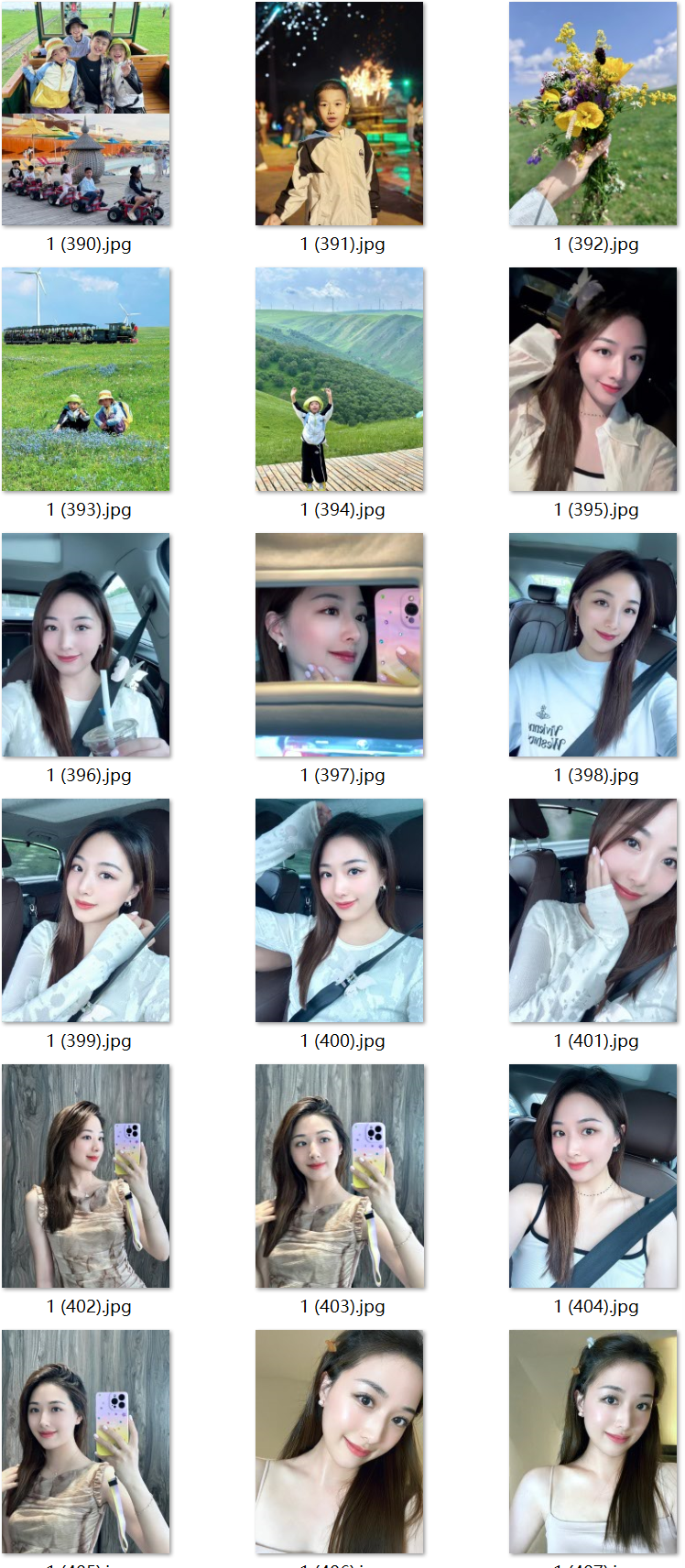Open the image file 1 (390).jpg
The image size is (685, 1568).
pyautogui.click(x=86, y=114)
